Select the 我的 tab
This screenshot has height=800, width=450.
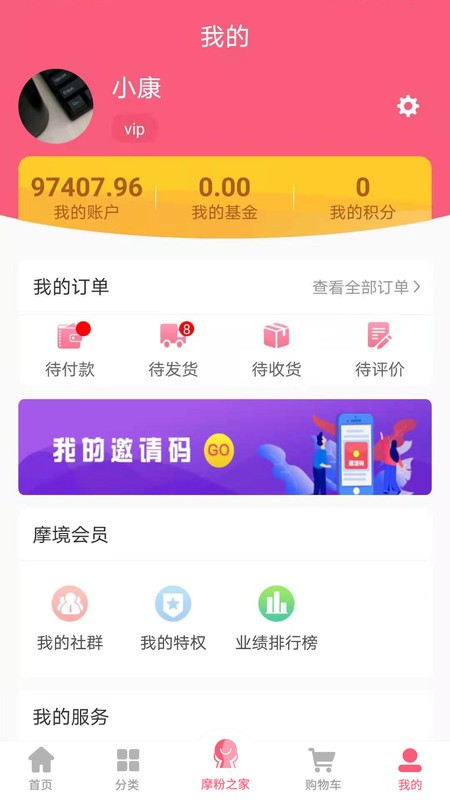[x=410, y=768]
